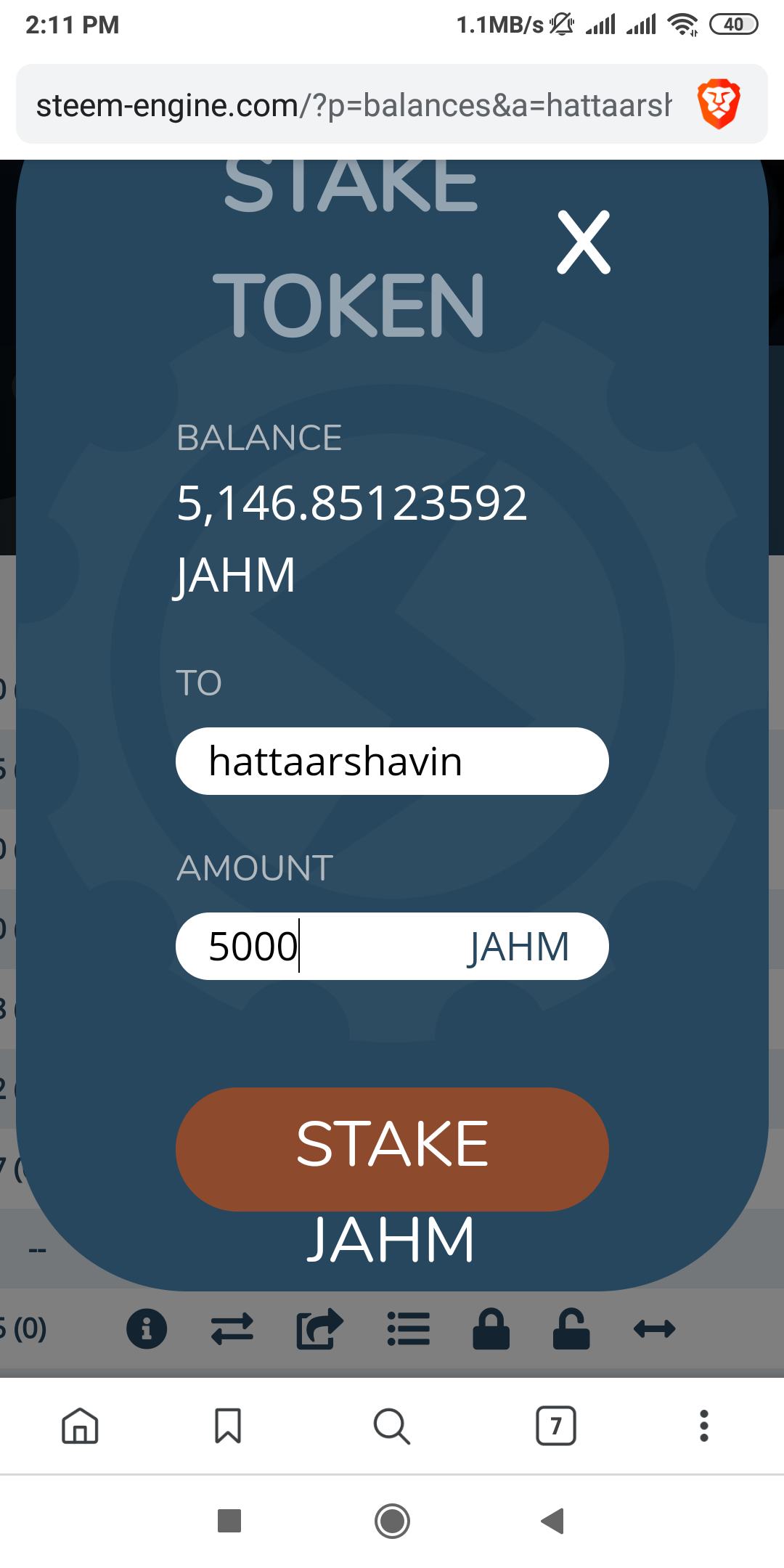Open the browser search
The width and height of the screenshot is (784, 1568).
[392, 1426]
